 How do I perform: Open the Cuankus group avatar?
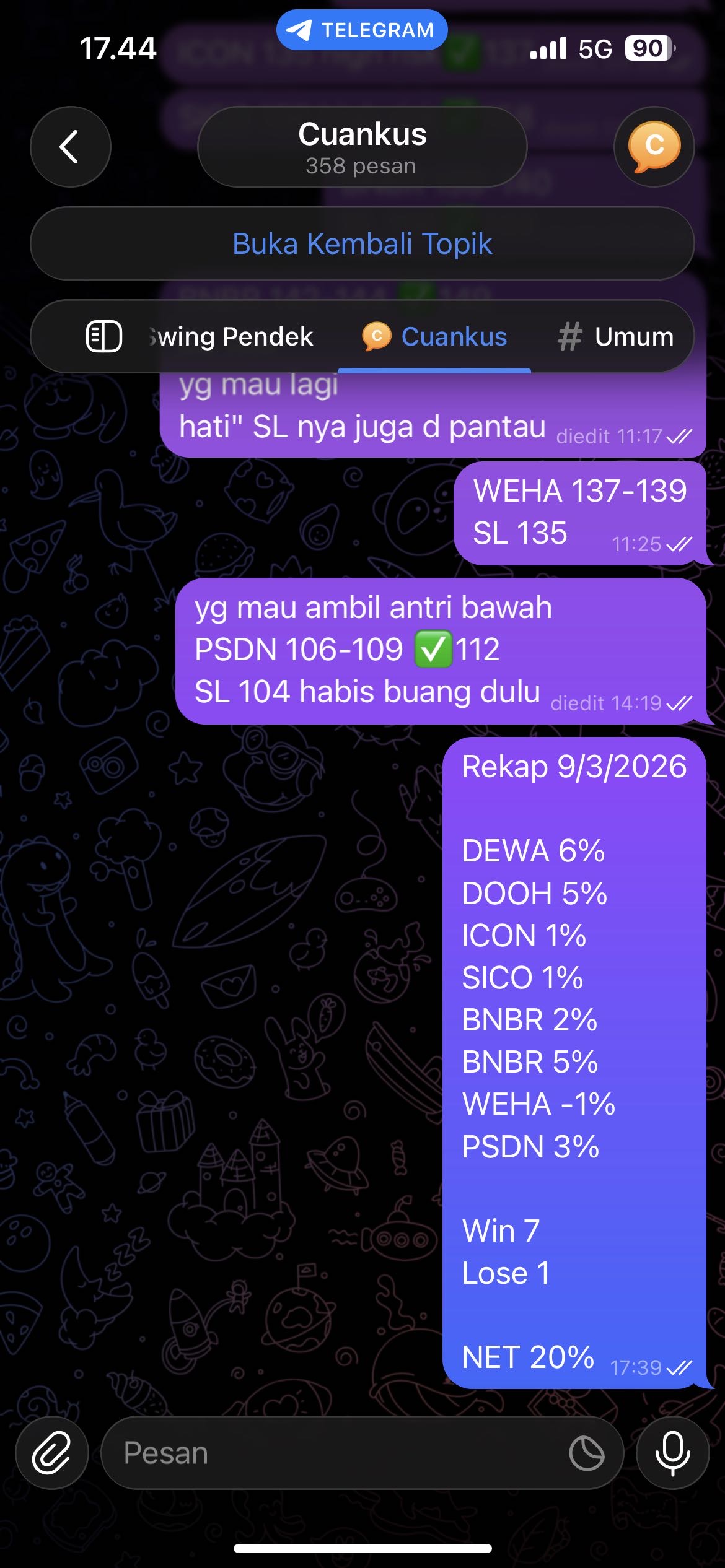tap(654, 147)
